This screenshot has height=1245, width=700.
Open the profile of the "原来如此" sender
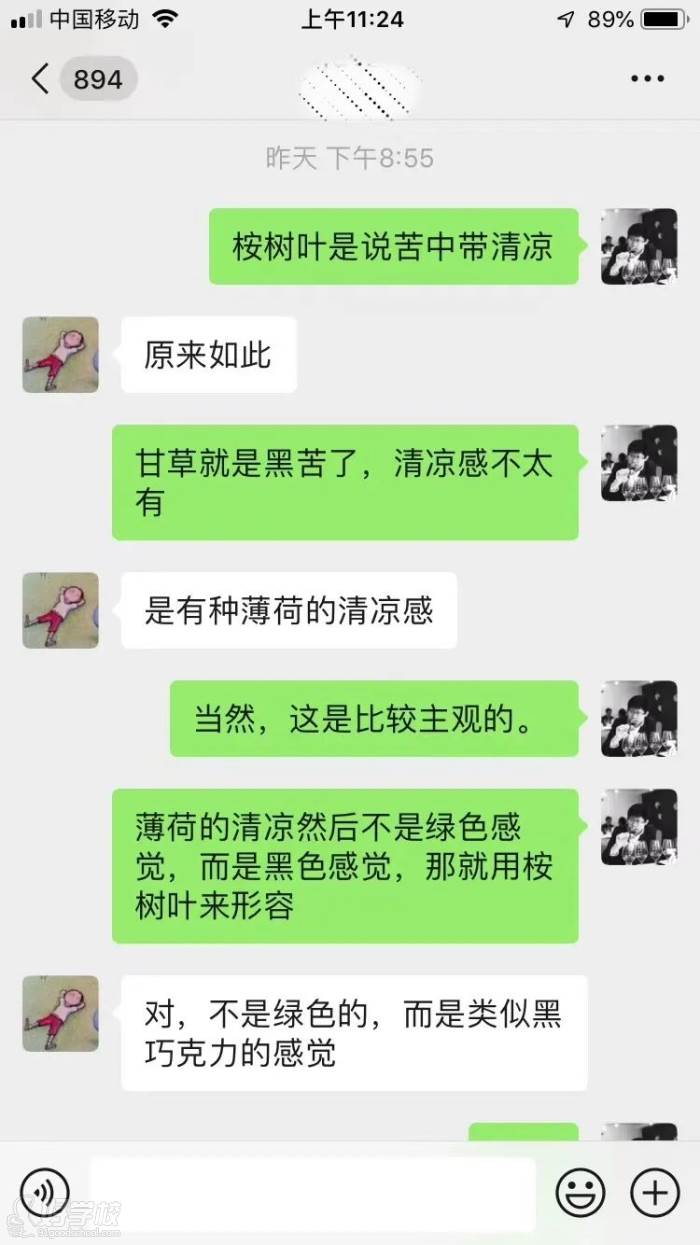click(61, 355)
